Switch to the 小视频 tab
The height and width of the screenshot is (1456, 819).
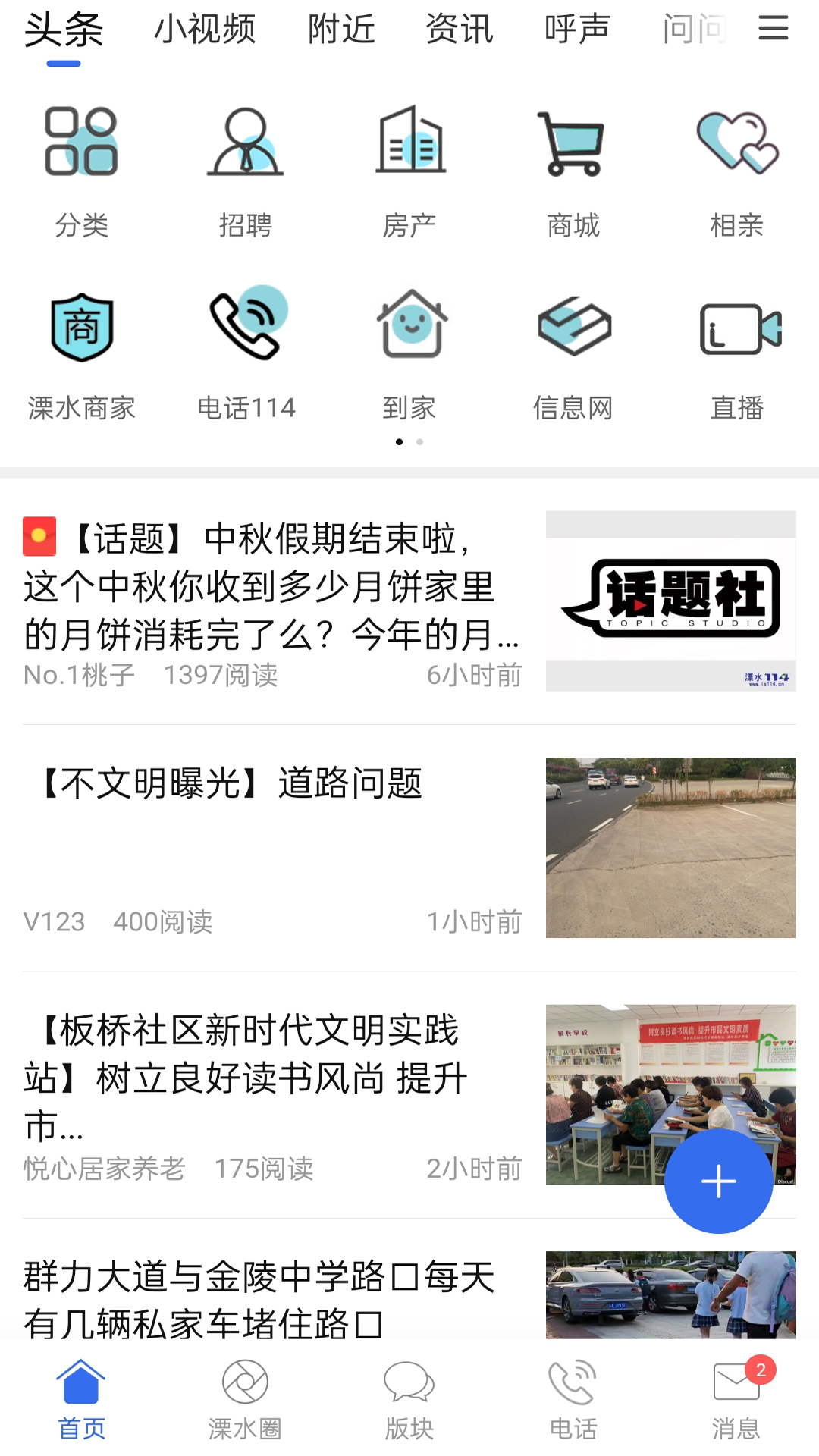205,30
